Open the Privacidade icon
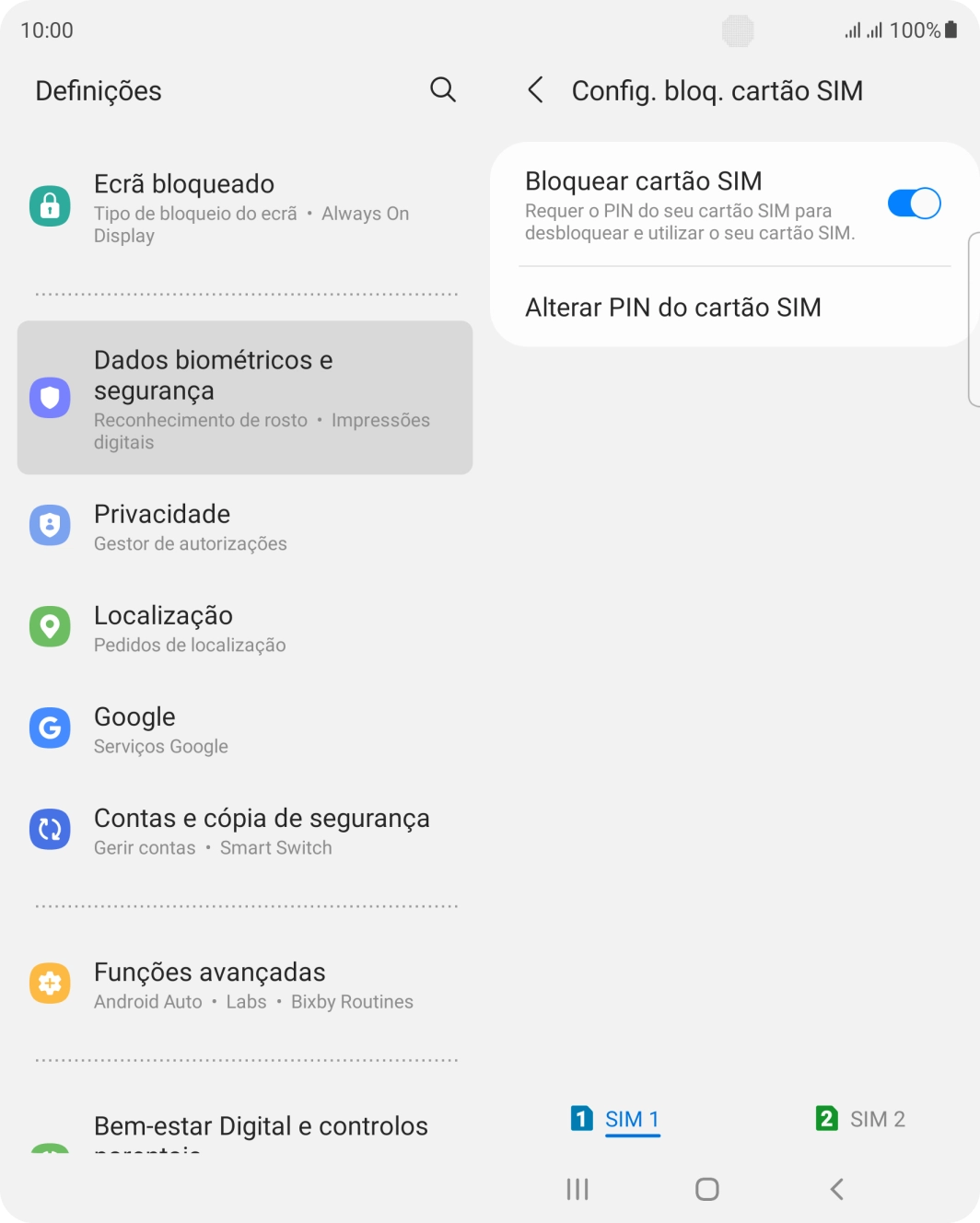This screenshot has width=980, height=1223. tap(50, 525)
